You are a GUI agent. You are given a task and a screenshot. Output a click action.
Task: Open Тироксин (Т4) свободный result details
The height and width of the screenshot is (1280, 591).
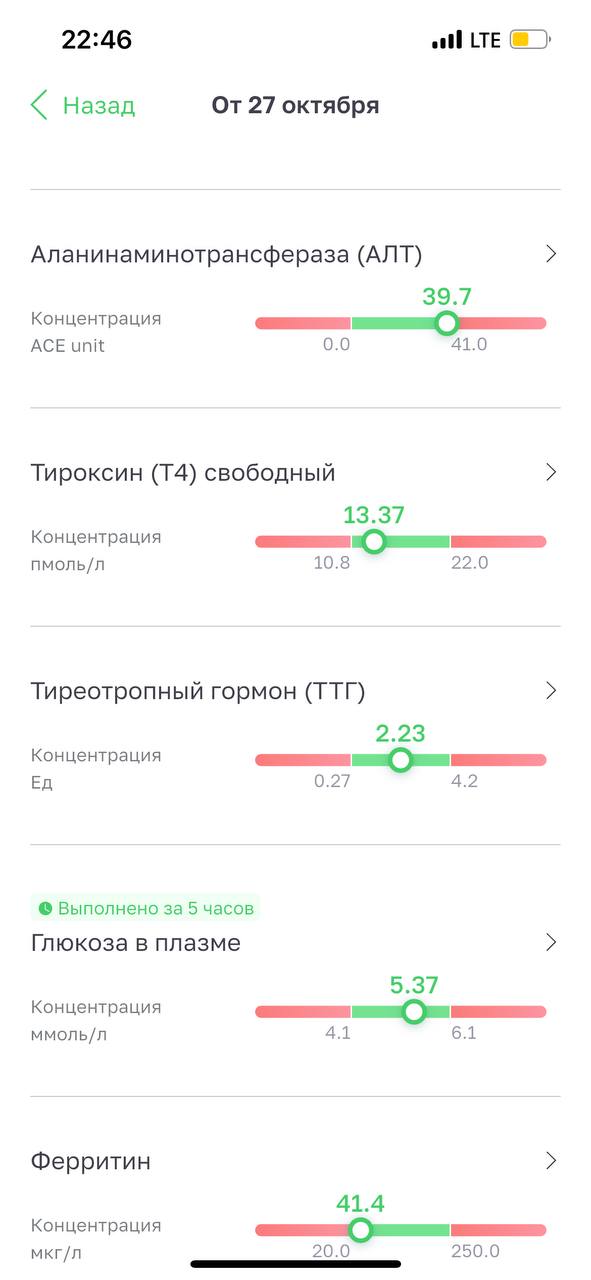point(295,517)
